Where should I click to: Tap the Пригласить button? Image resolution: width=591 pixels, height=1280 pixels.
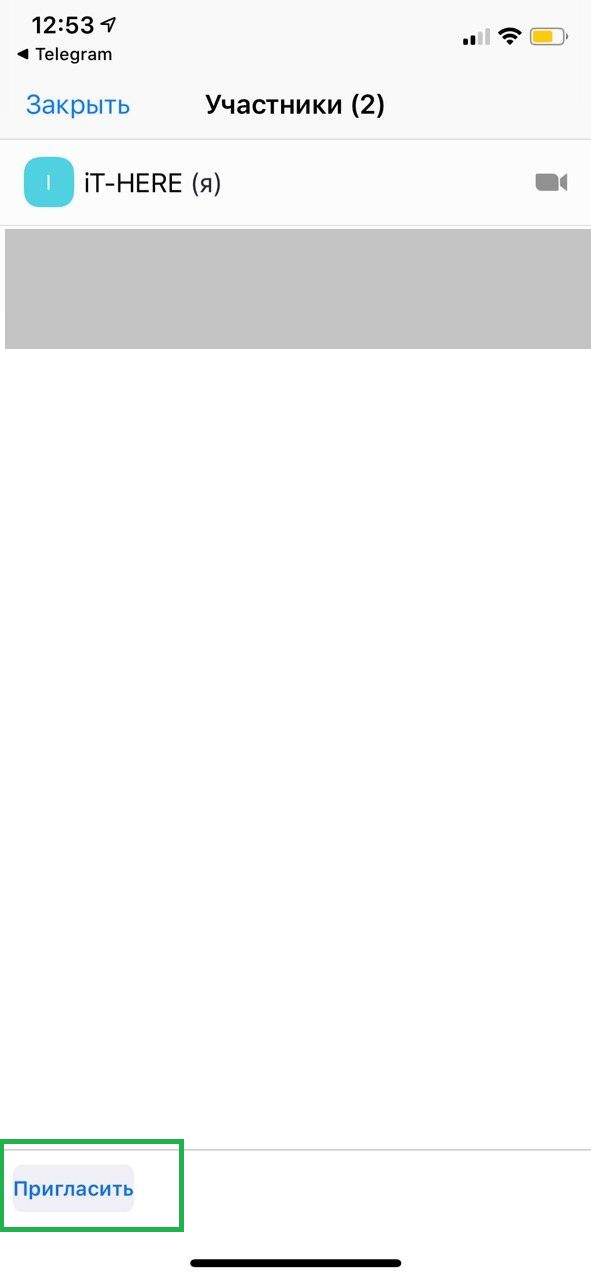(x=73, y=1189)
